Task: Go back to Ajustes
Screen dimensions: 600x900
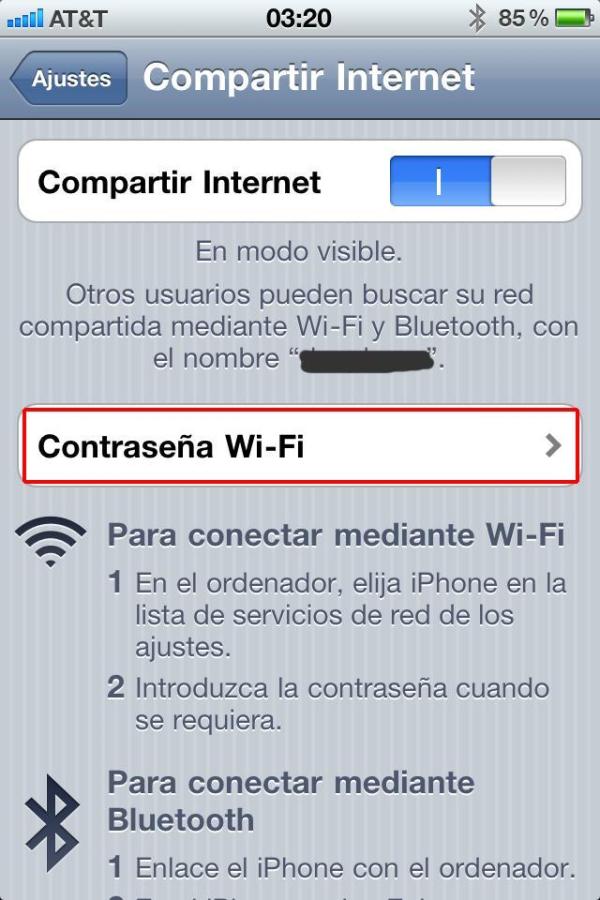Action: 70,79
